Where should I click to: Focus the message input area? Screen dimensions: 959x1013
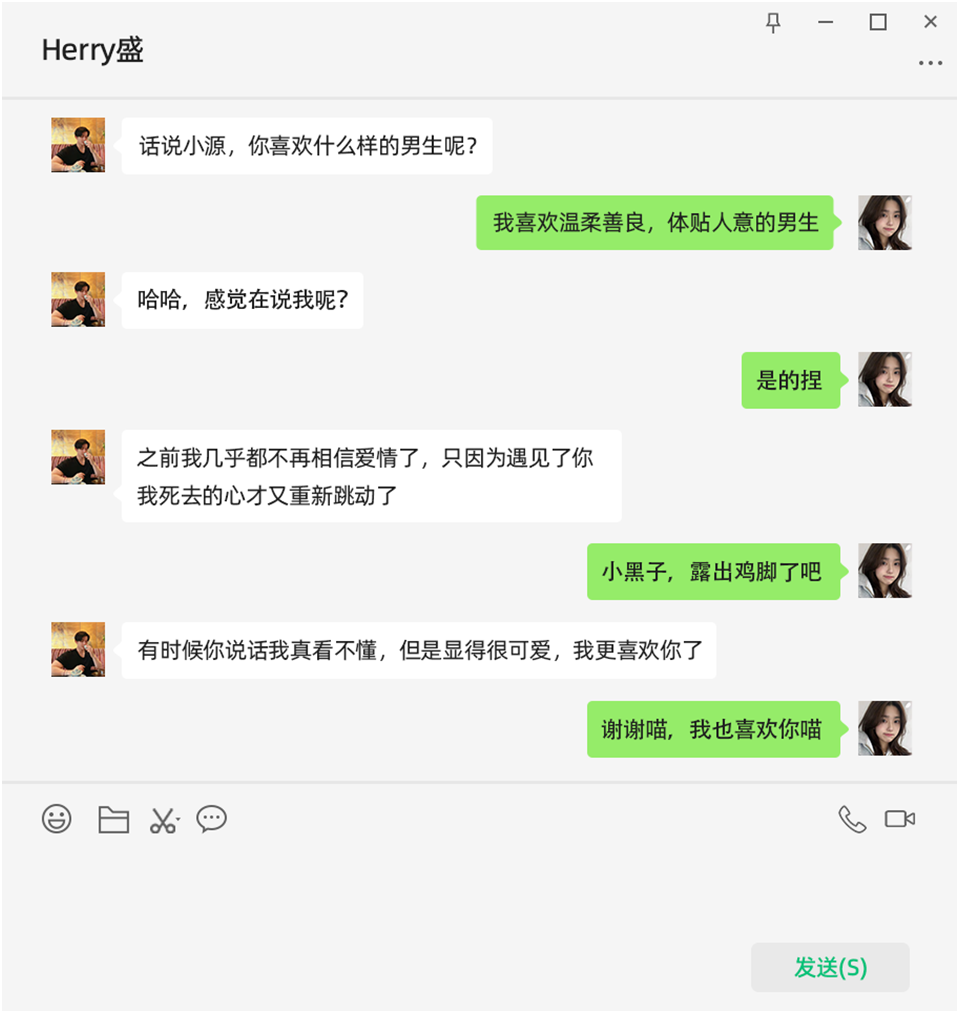tap(450, 890)
